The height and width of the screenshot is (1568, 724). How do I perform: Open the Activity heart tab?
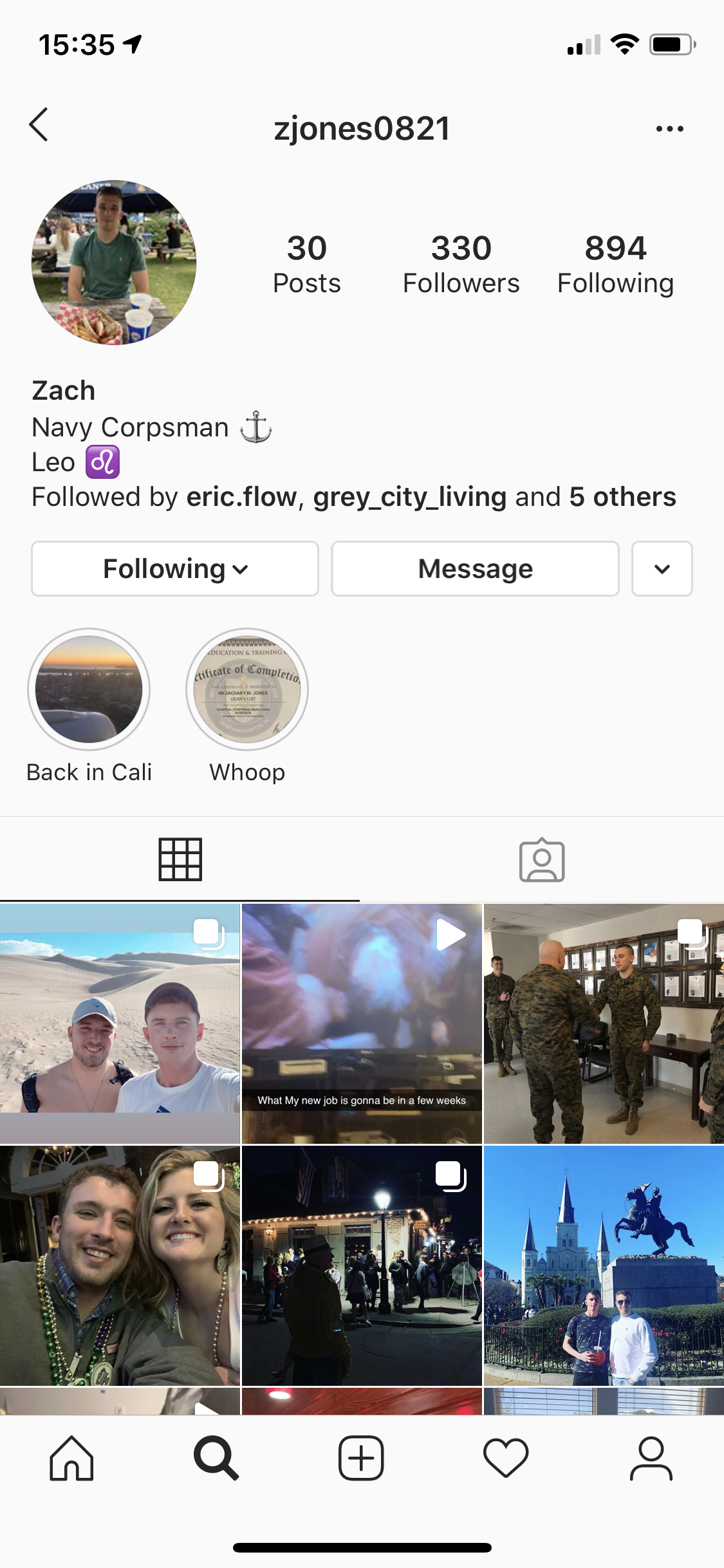tap(506, 1459)
